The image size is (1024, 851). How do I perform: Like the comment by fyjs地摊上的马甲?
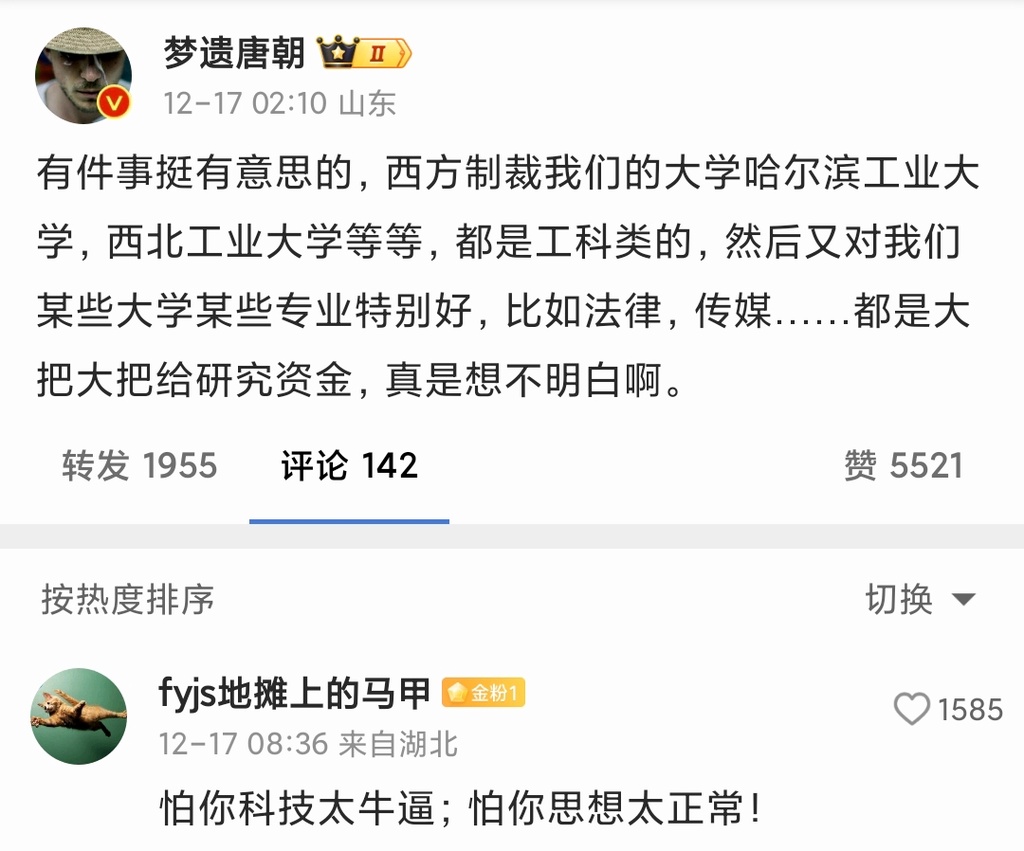[911, 709]
